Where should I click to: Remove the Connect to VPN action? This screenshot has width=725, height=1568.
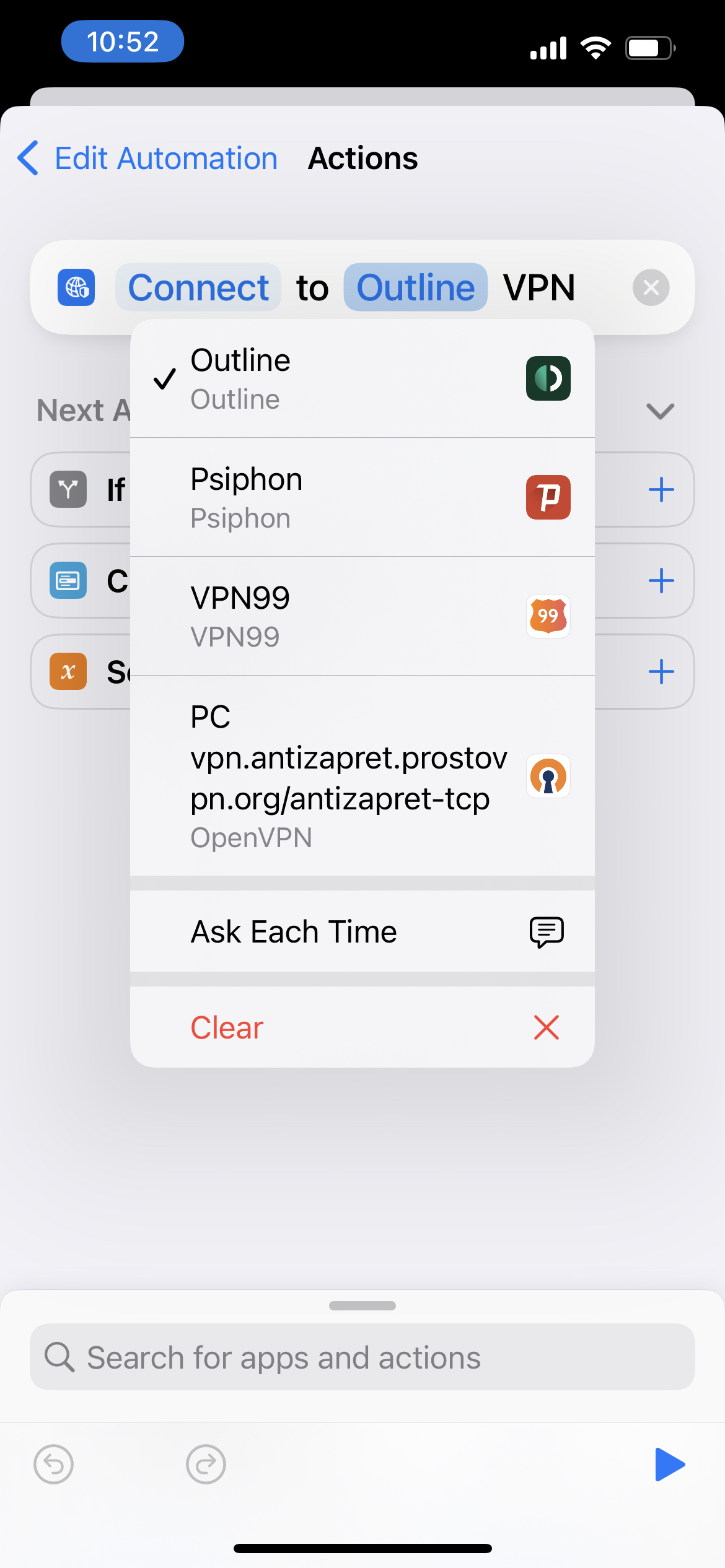click(651, 287)
